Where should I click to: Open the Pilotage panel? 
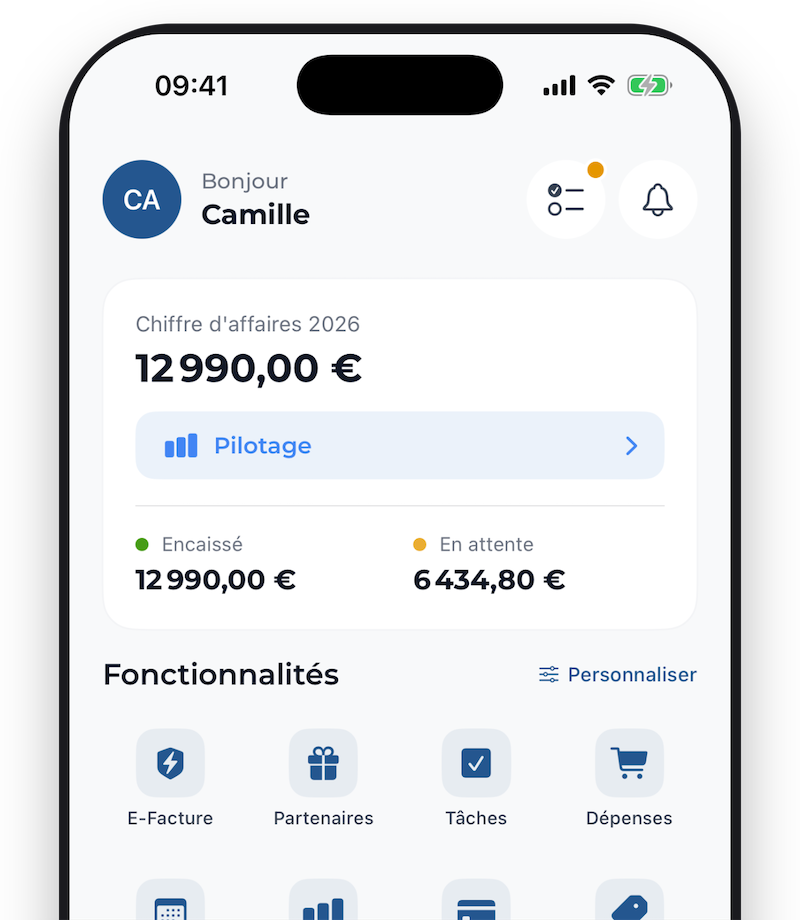click(x=400, y=446)
